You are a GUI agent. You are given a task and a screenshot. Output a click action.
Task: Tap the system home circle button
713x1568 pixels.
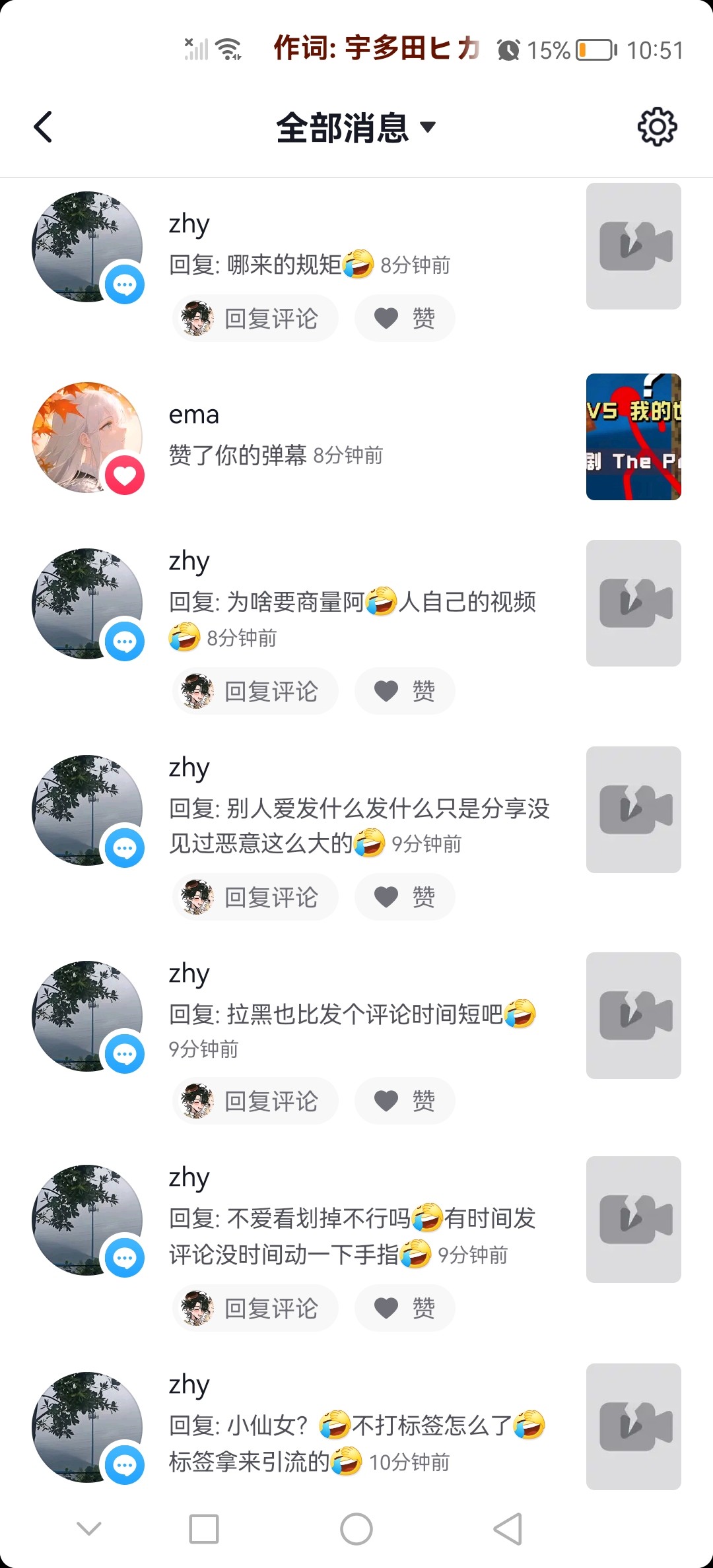click(356, 1529)
